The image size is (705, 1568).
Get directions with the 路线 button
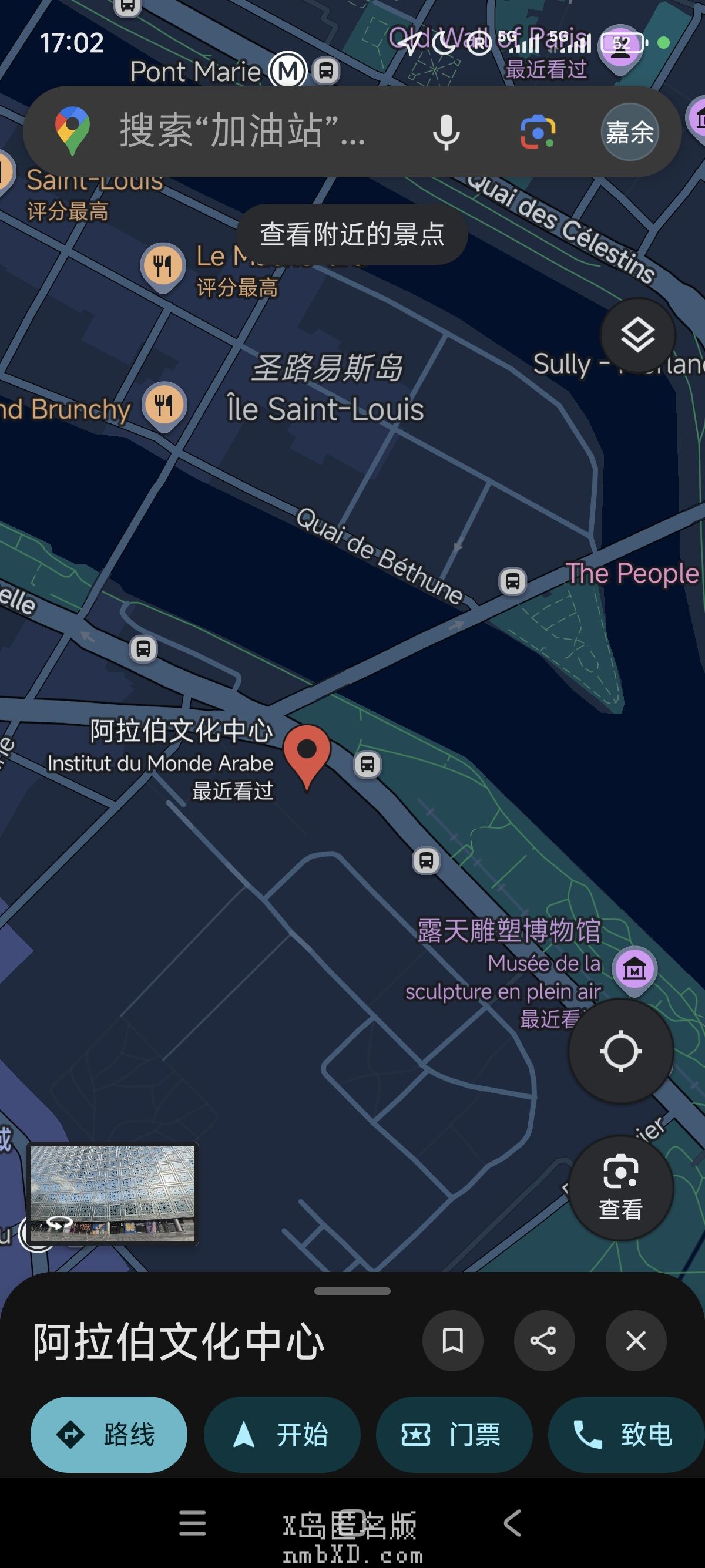pyautogui.click(x=109, y=1435)
